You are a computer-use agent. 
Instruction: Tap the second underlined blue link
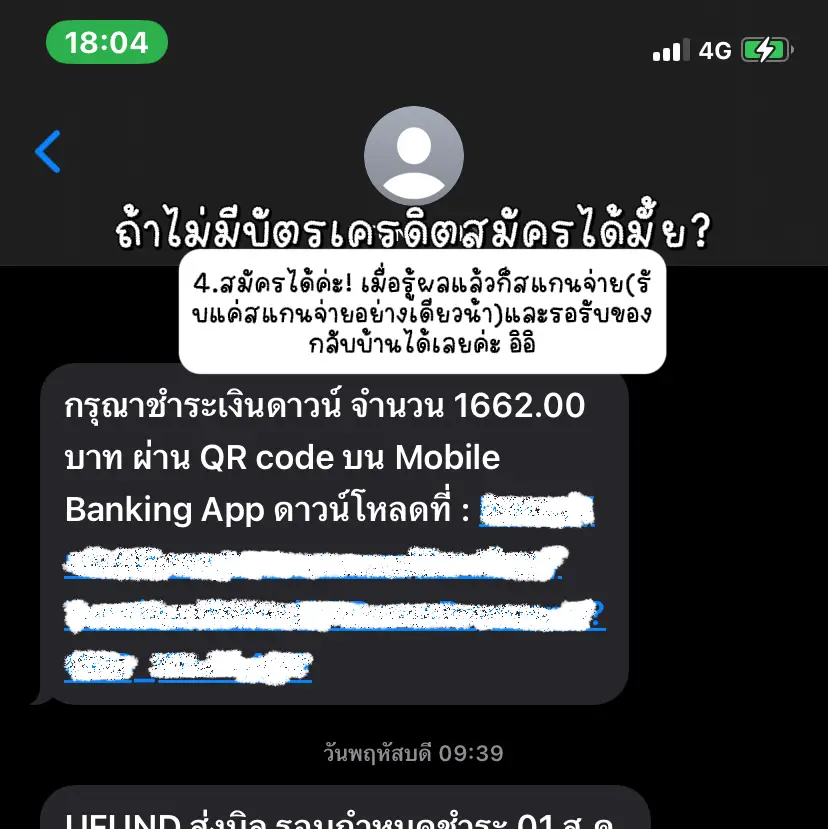pyautogui.click(x=315, y=562)
